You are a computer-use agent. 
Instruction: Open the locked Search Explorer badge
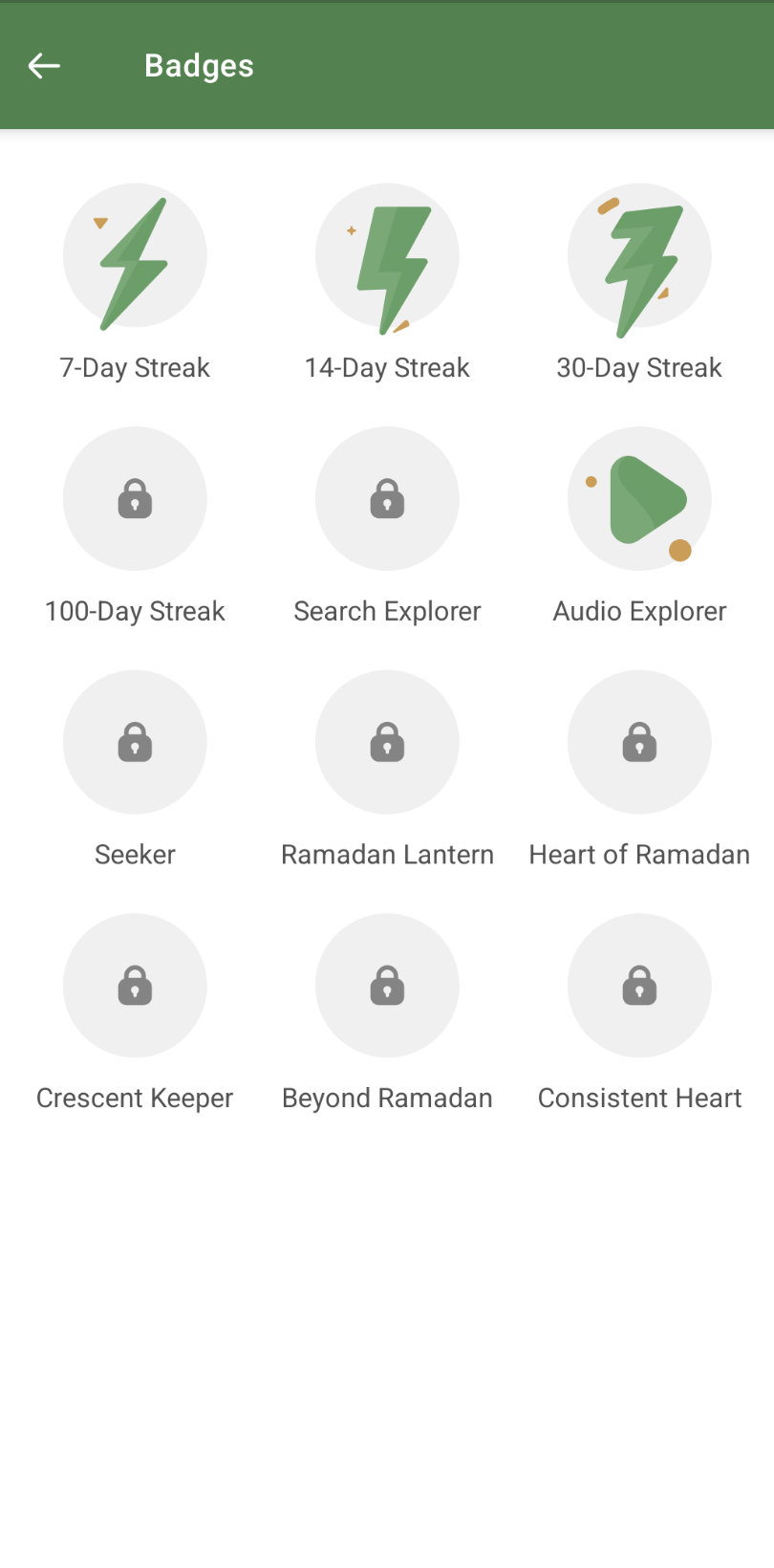[x=387, y=499]
